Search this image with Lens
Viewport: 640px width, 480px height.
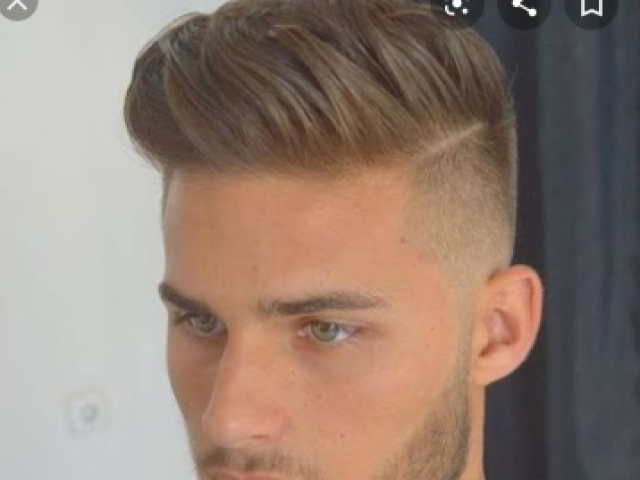pos(458,6)
